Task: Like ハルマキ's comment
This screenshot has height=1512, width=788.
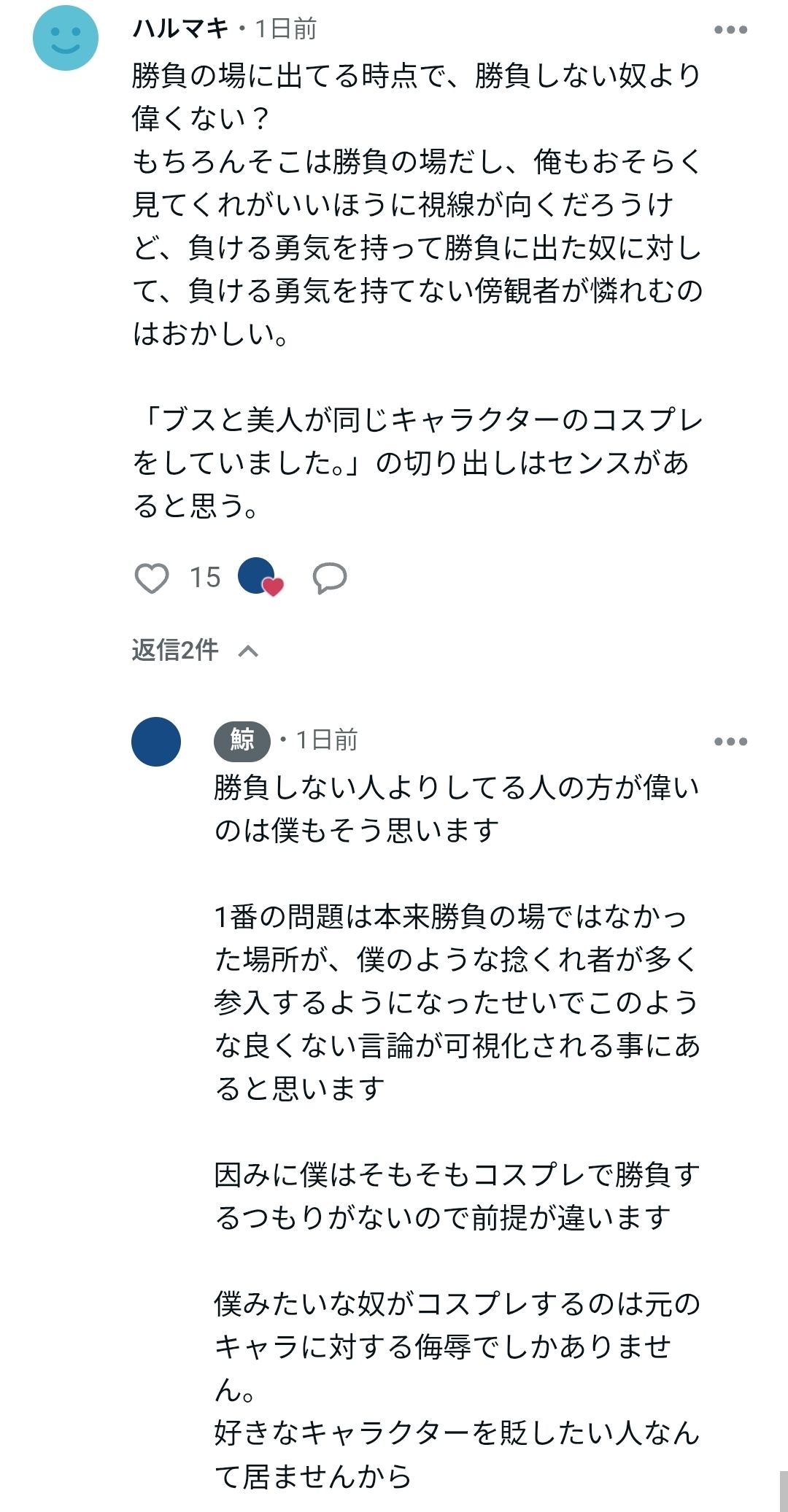Action: [x=152, y=578]
